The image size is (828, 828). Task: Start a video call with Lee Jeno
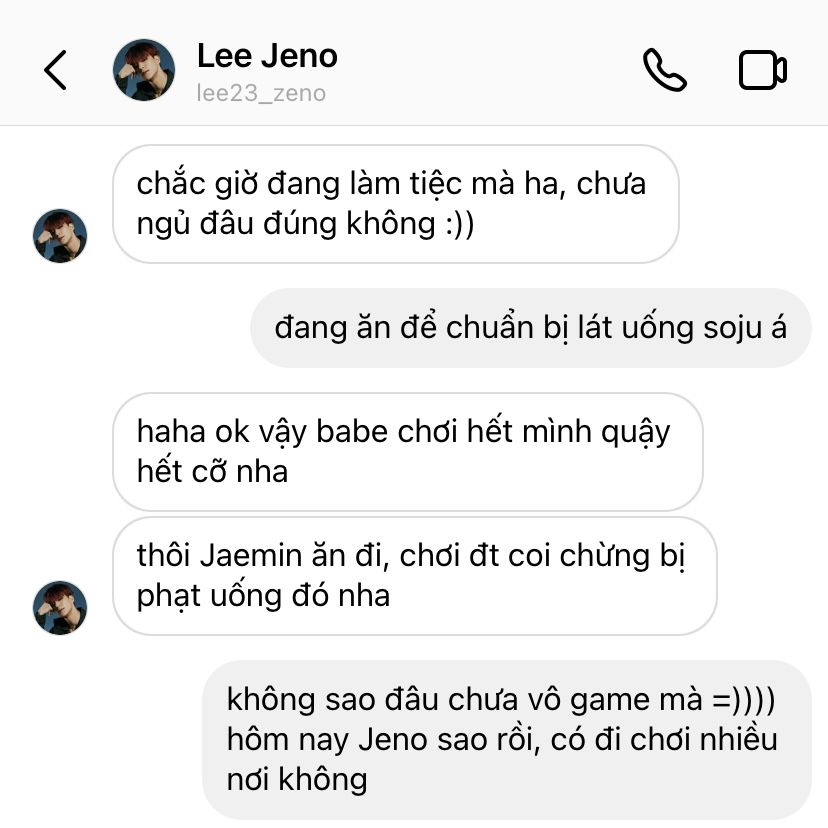[762, 70]
